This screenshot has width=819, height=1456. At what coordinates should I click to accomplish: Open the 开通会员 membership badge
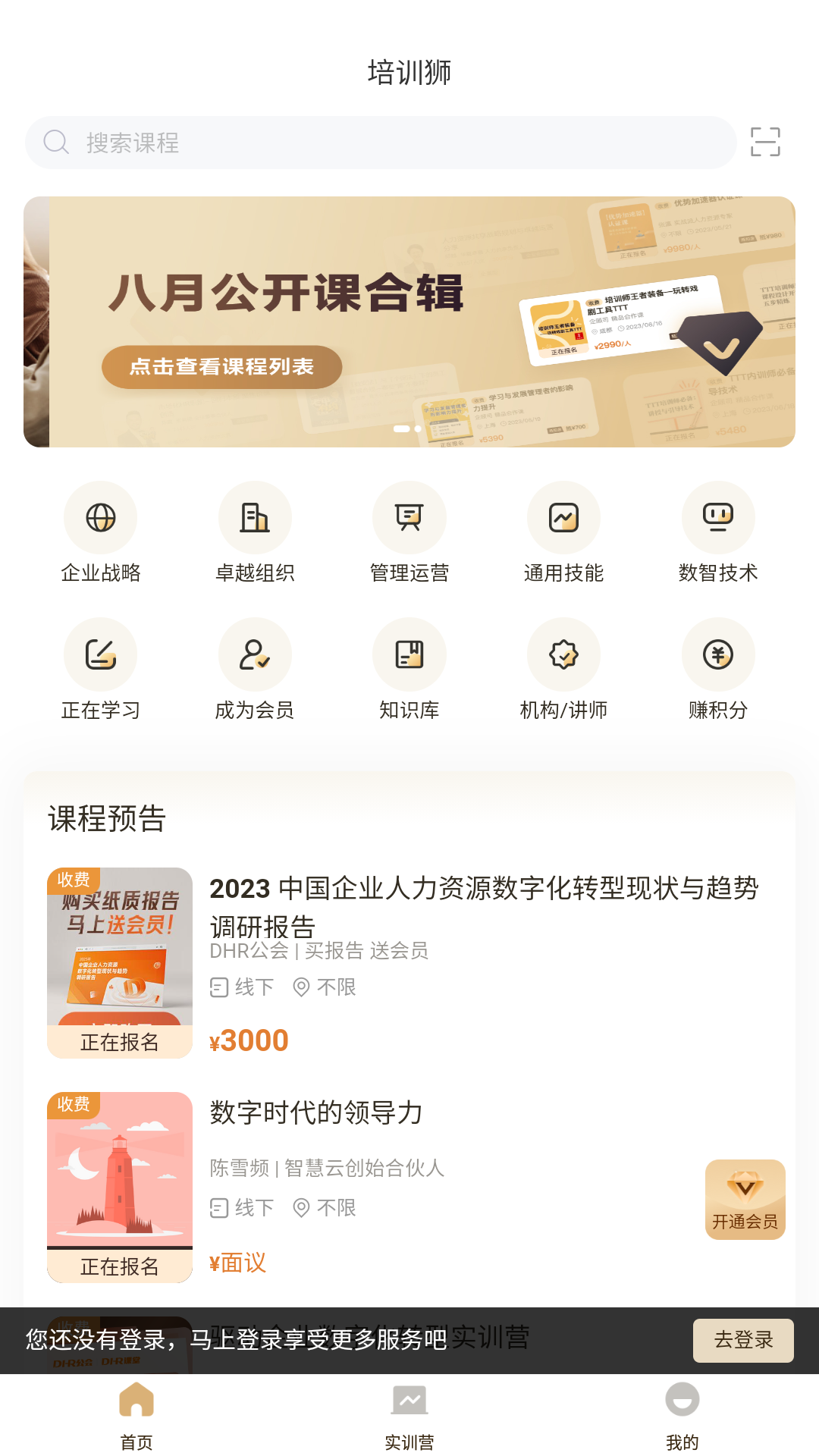(x=745, y=1200)
